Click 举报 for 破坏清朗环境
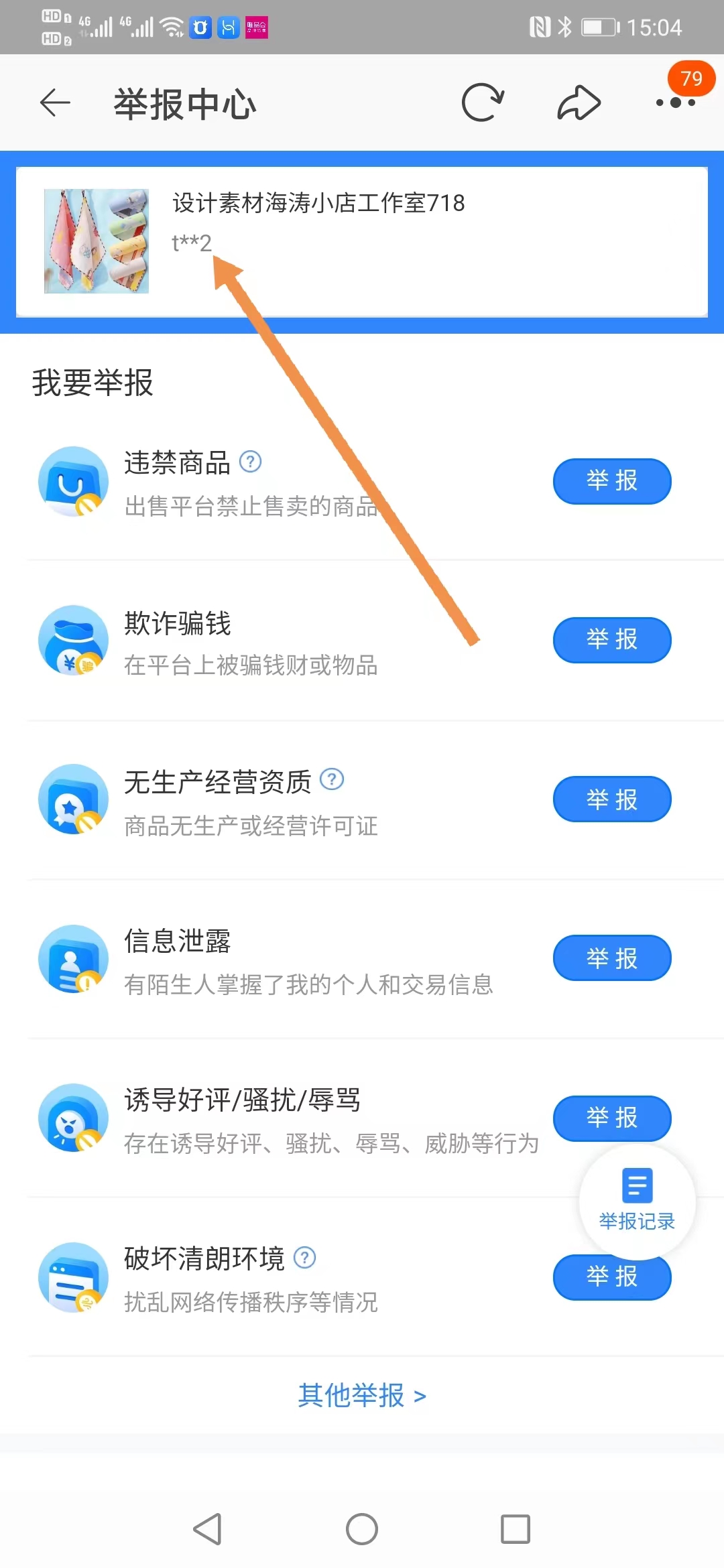 click(x=611, y=1277)
